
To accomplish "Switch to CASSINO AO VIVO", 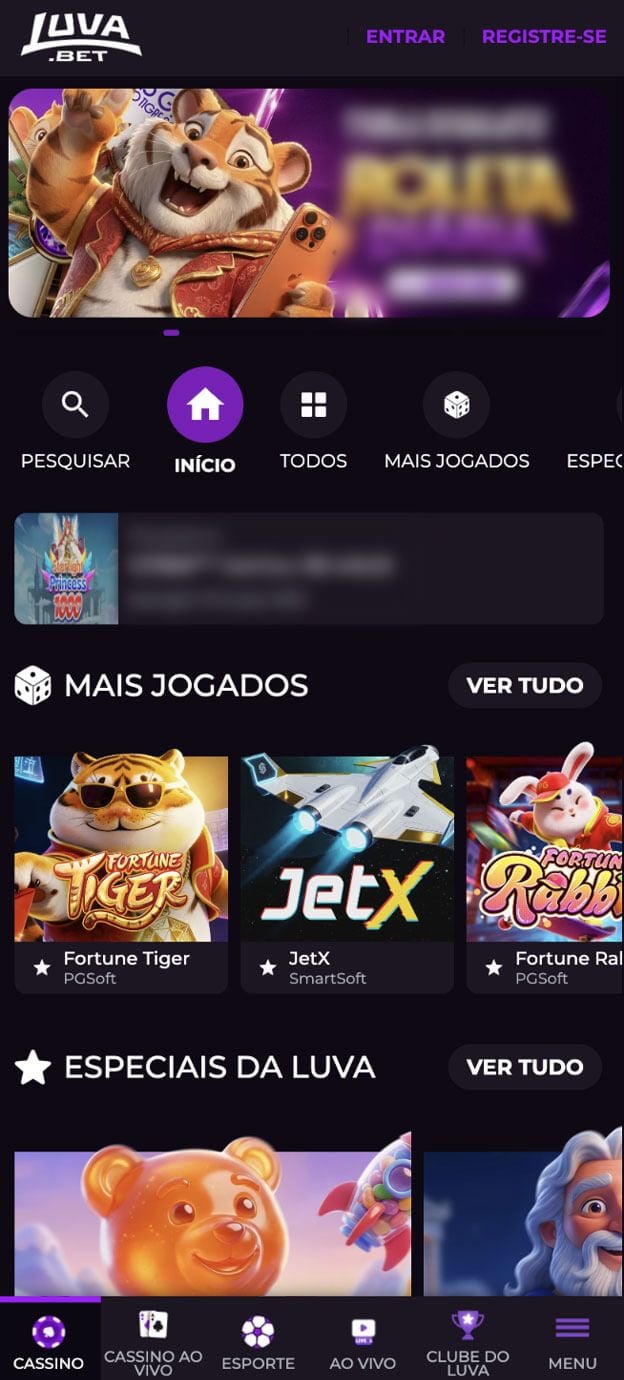I will 153,1340.
